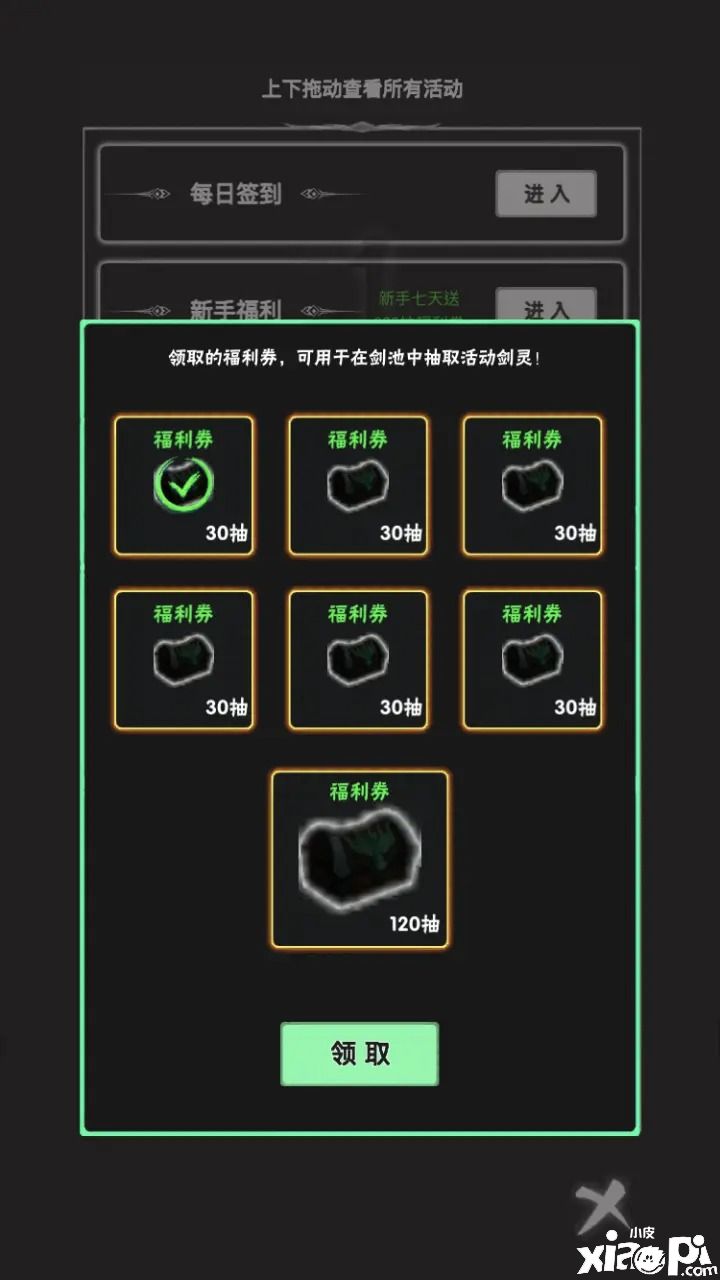Tap the green 领取 claim button
This screenshot has width=720, height=1280.
359,1054
